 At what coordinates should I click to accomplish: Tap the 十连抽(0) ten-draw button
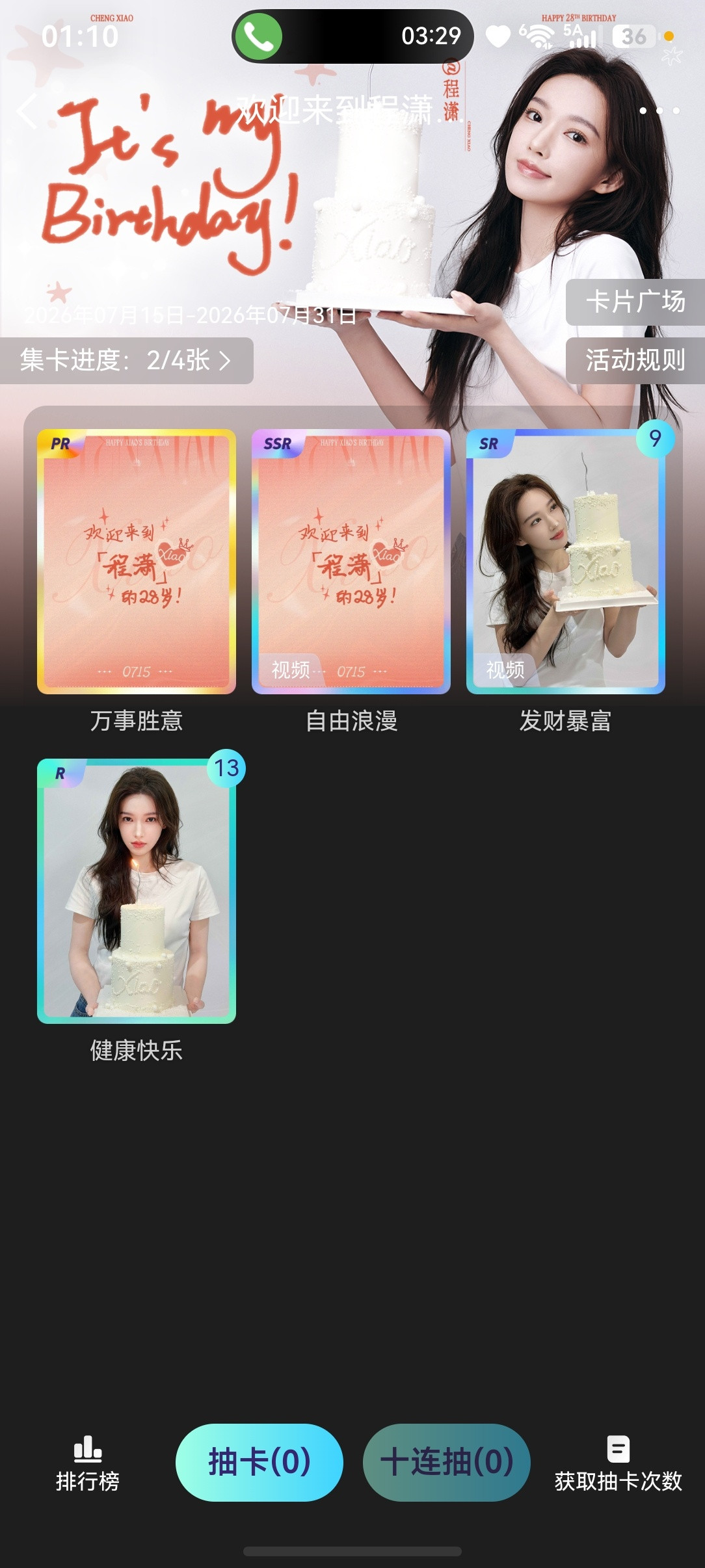[447, 1463]
